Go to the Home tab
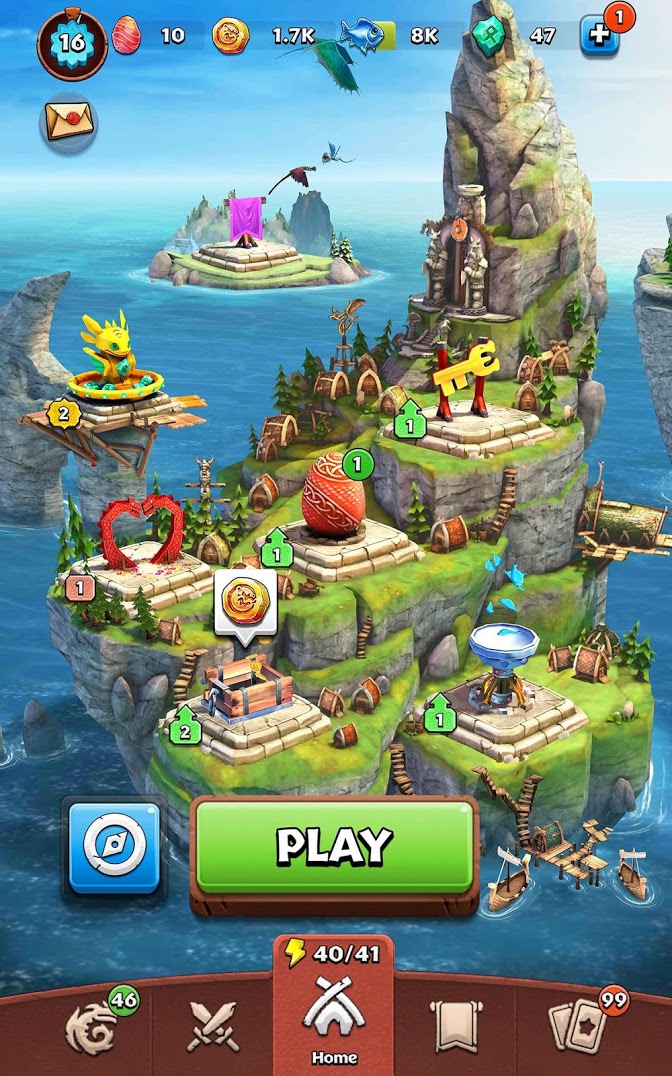672x1076 pixels. click(x=334, y=1018)
